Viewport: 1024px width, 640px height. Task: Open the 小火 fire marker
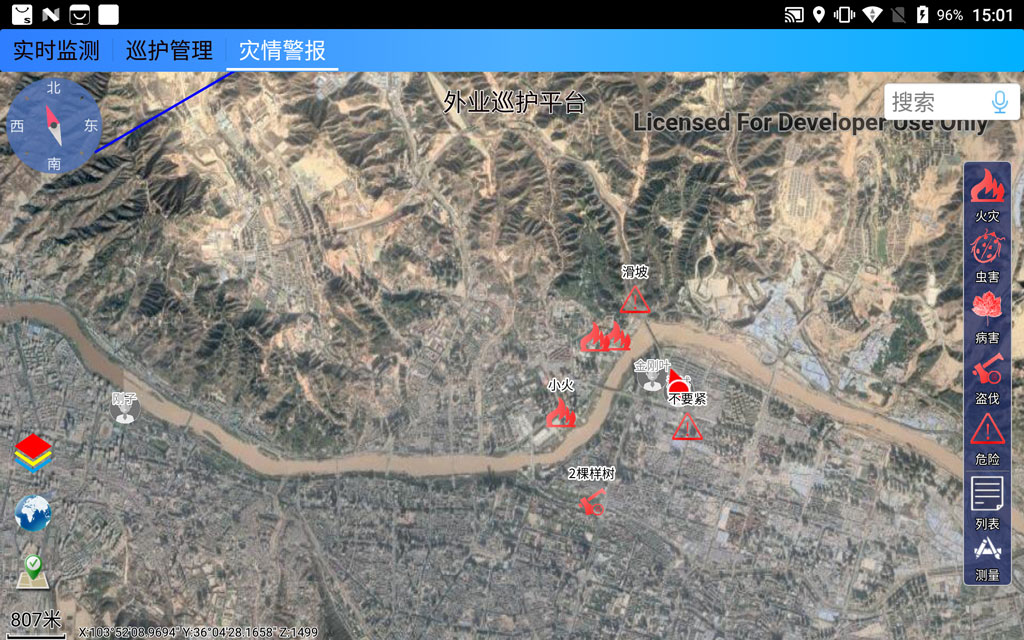pyautogui.click(x=561, y=412)
